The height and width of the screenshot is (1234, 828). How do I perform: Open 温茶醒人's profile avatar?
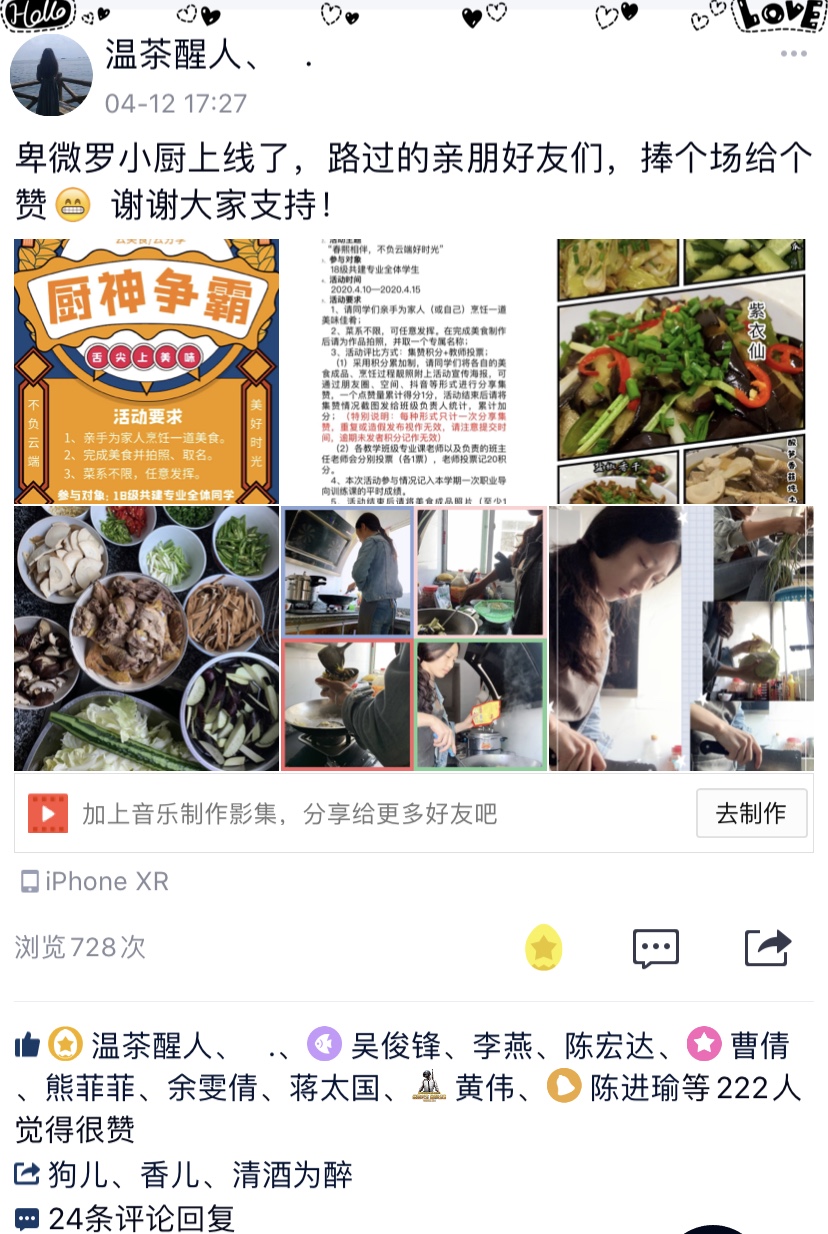[51, 77]
